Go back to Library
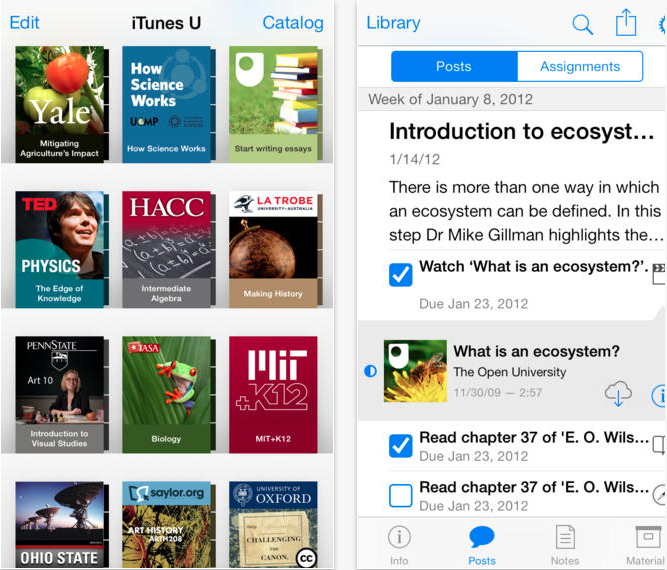 pos(393,23)
